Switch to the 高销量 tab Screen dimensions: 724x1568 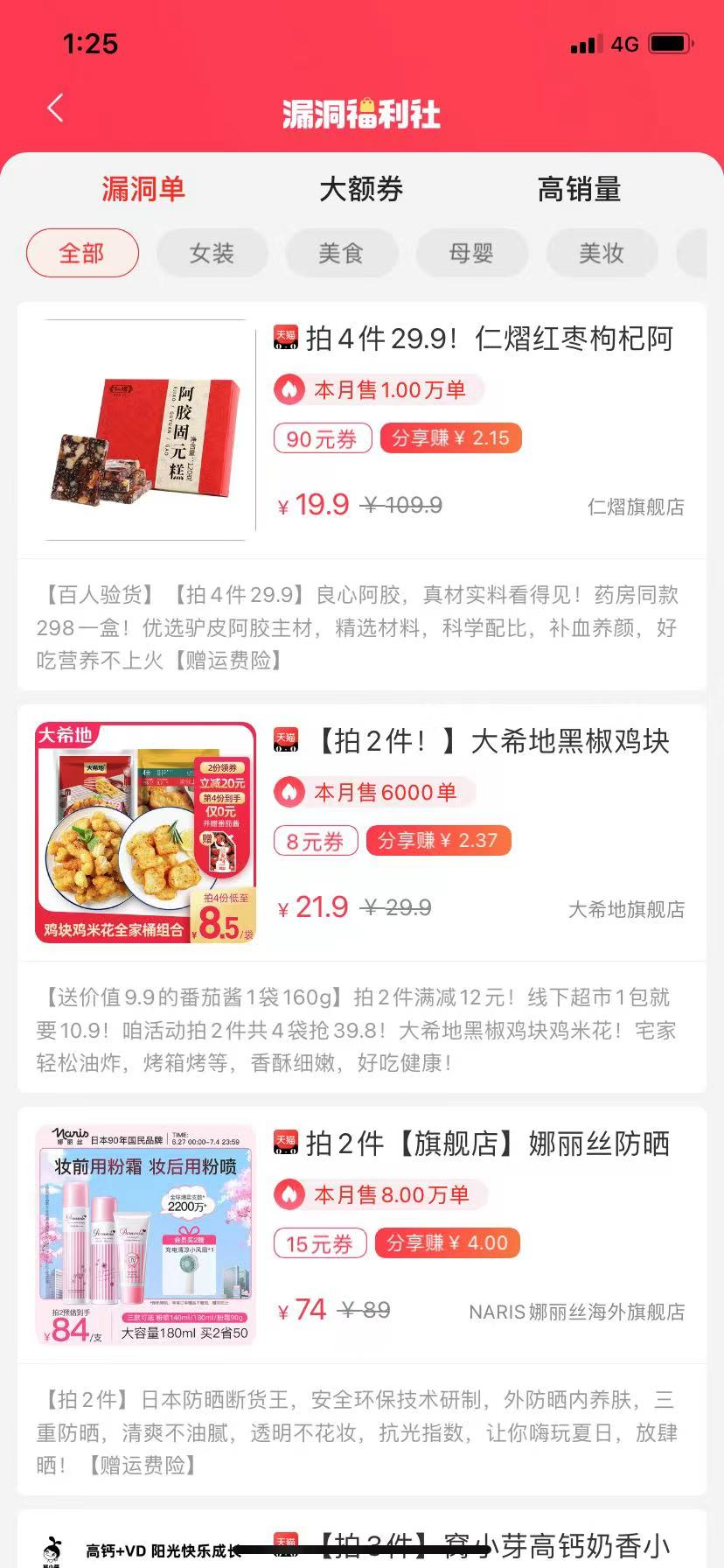579,189
